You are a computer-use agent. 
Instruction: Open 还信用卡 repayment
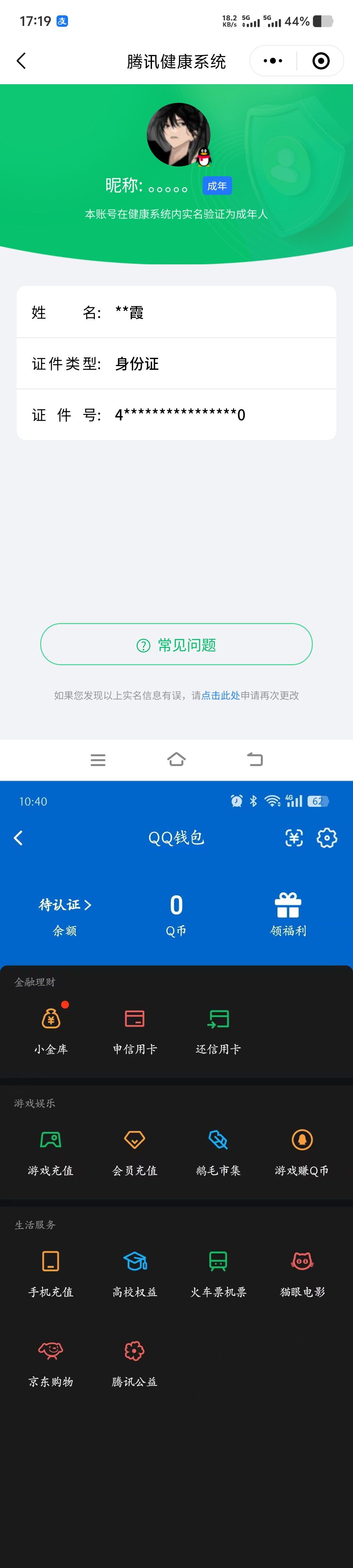(218, 1029)
